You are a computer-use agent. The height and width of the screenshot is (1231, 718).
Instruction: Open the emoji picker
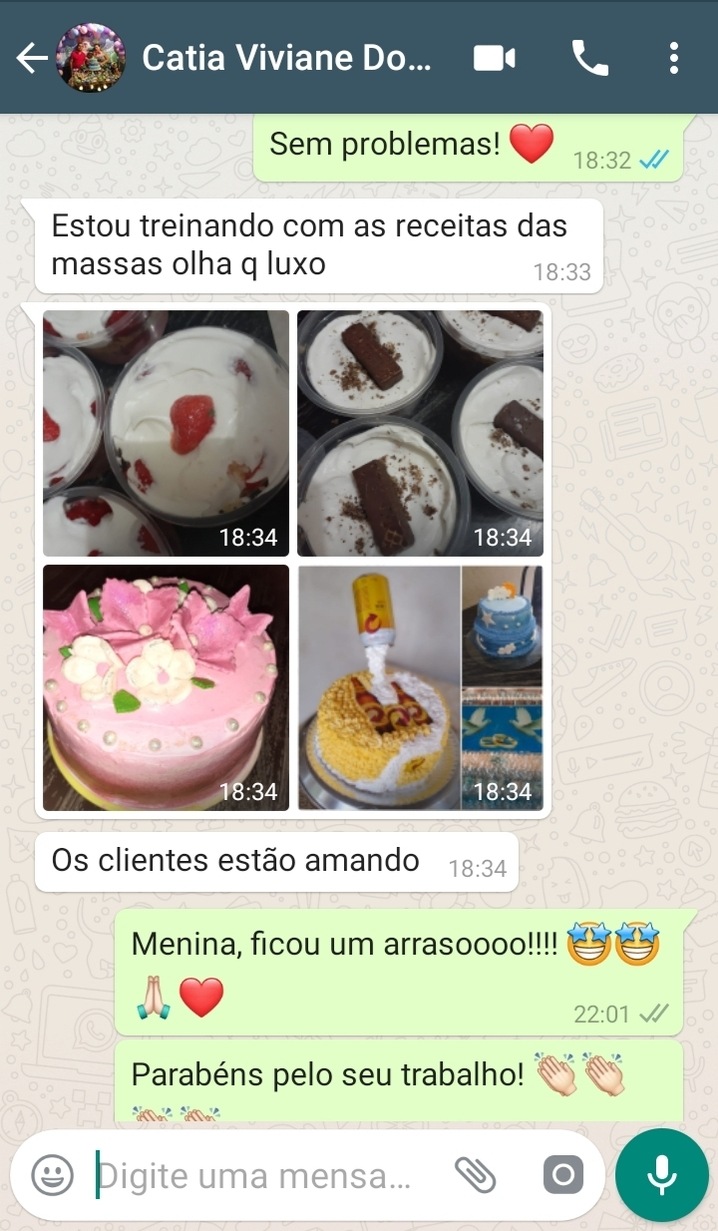(53, 1175)
